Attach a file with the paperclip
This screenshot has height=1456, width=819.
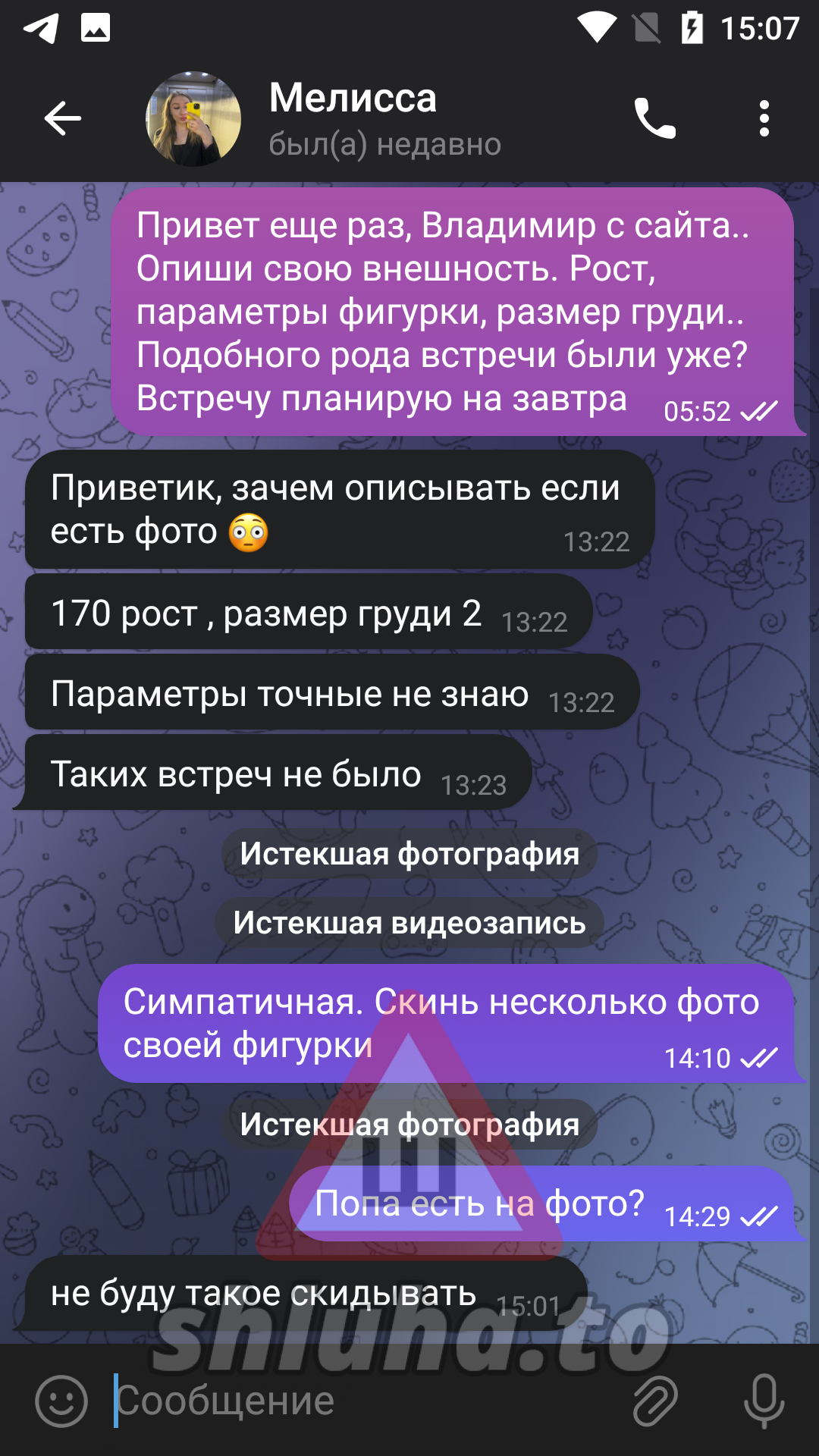pyautogui.click(x=655, y=1401)
